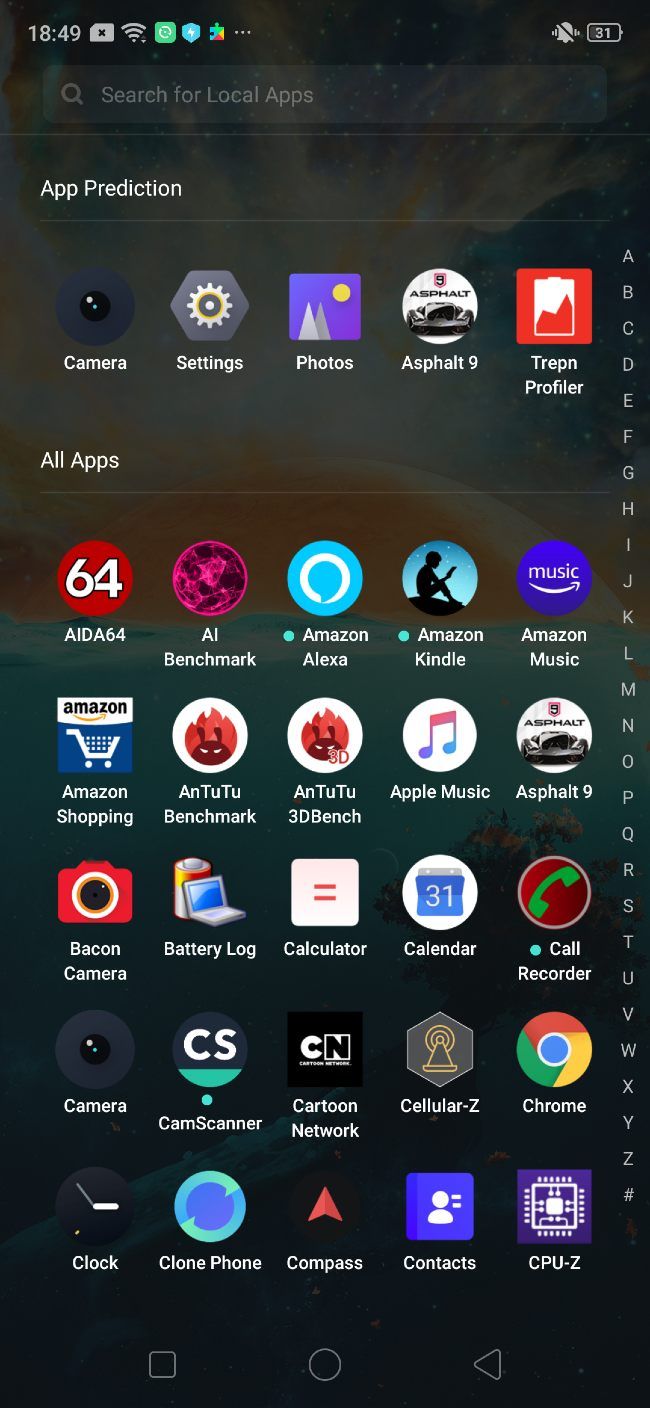Launch Photos app
This screenshot has width=650, height=1408.
[x=324, y=307]
